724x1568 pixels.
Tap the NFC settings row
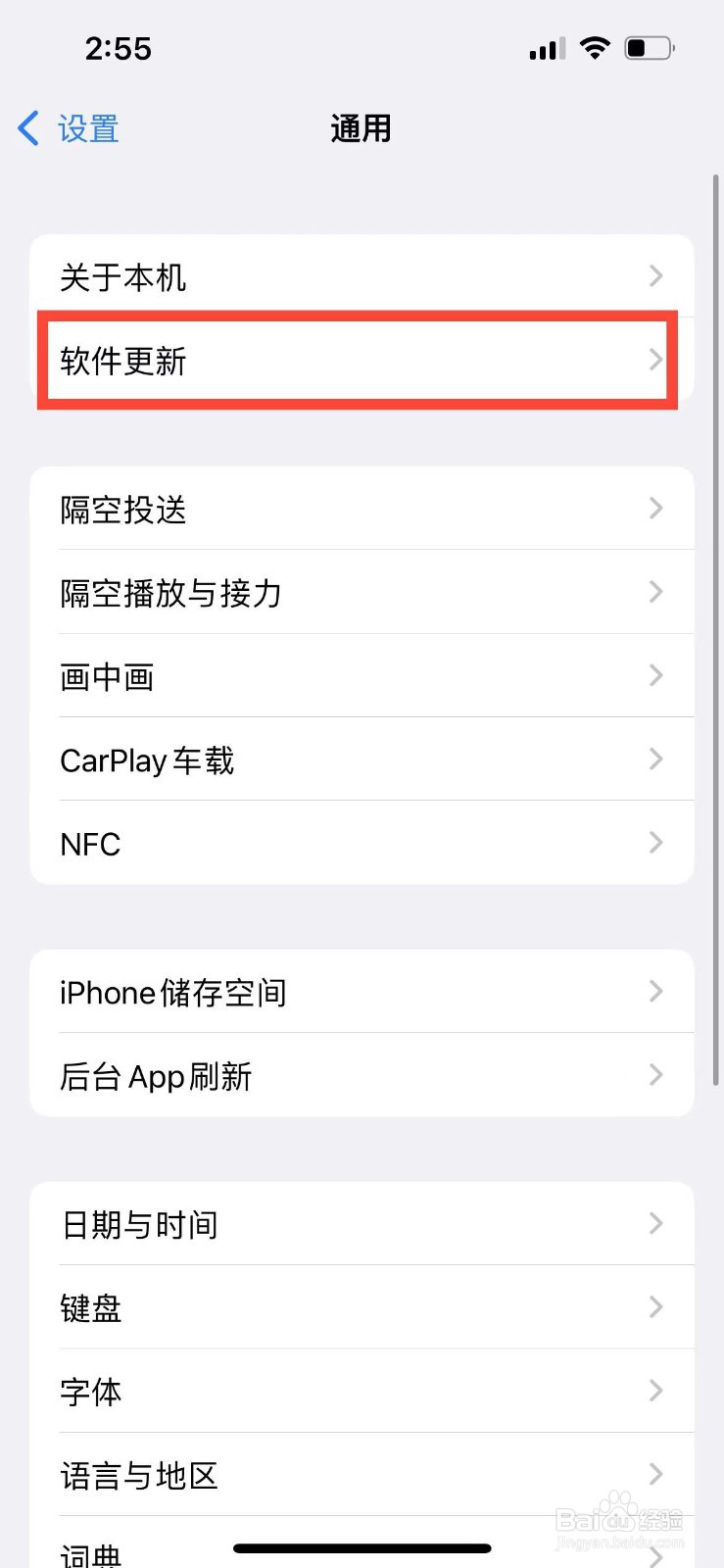pyautogui.click(x=362, y=843)
